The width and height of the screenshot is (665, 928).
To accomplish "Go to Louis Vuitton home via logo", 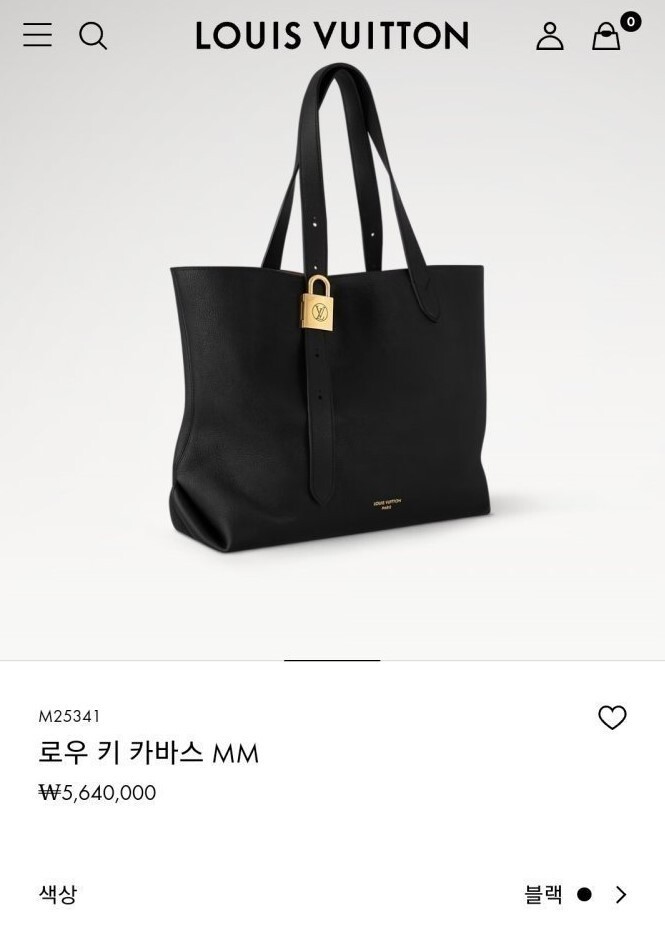I will 332,36.
